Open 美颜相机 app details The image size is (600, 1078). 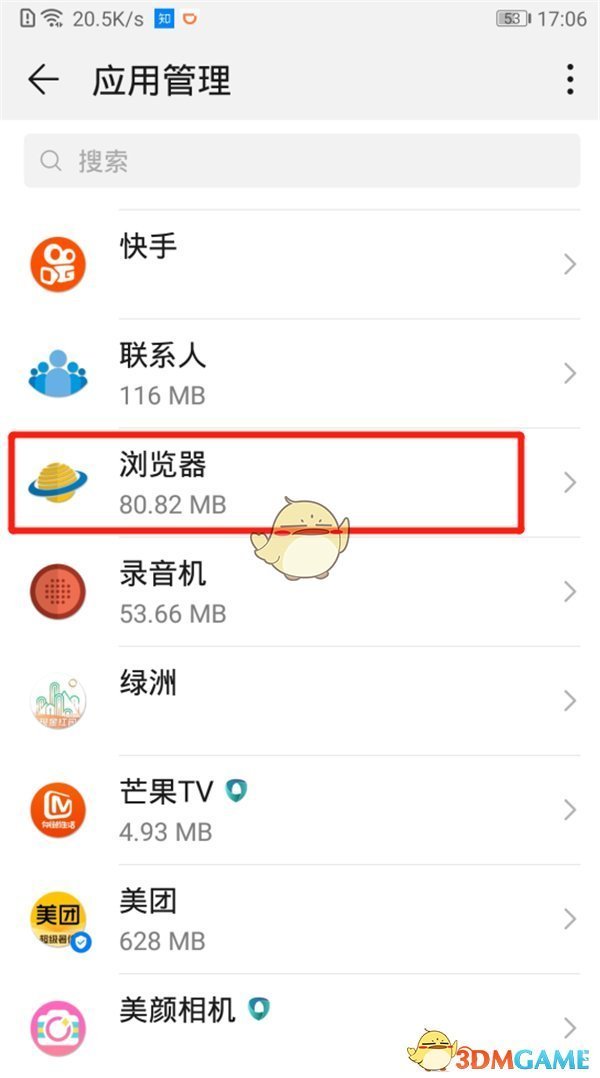click(x=300, y=1025)
